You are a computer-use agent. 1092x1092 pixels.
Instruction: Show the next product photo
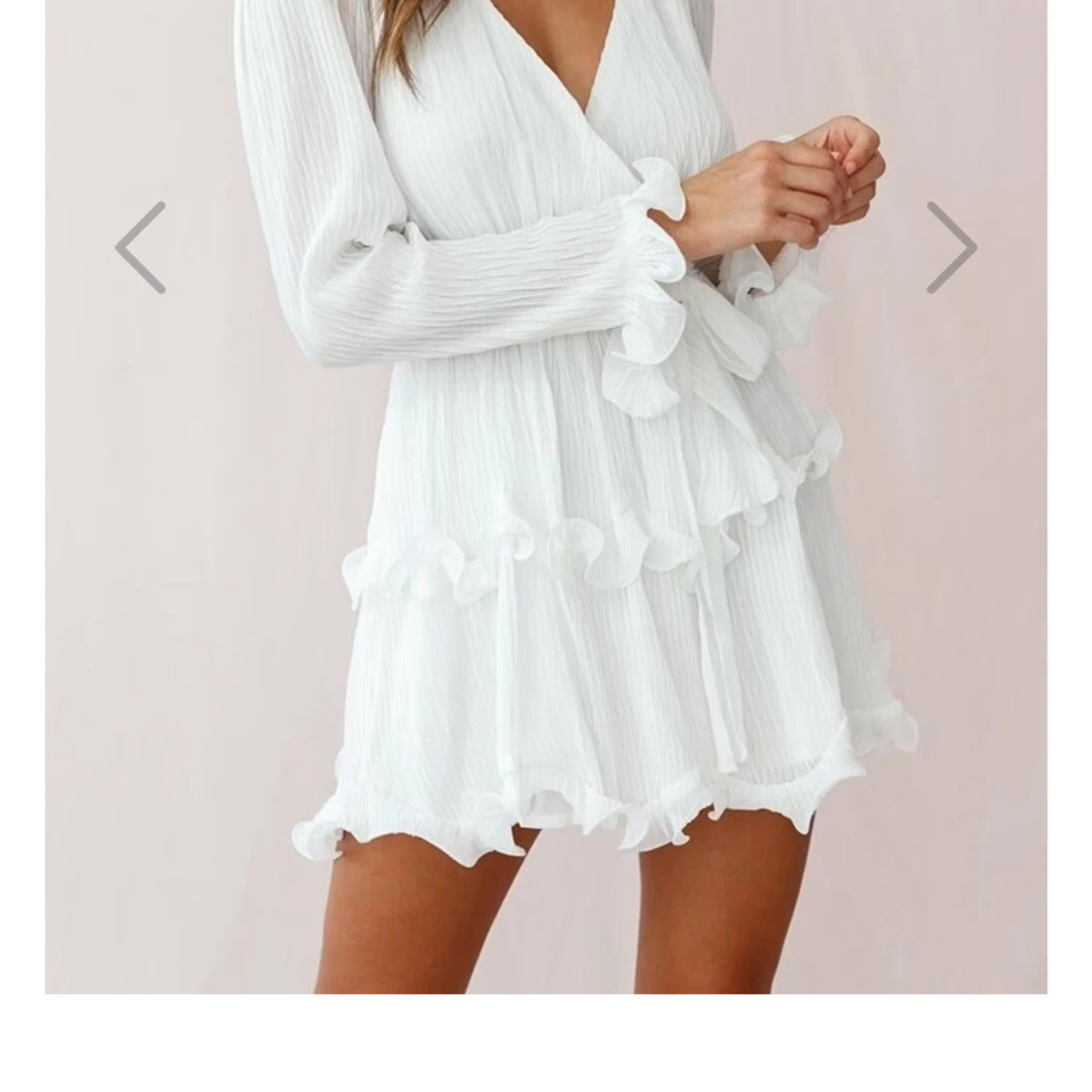(950, 248)
